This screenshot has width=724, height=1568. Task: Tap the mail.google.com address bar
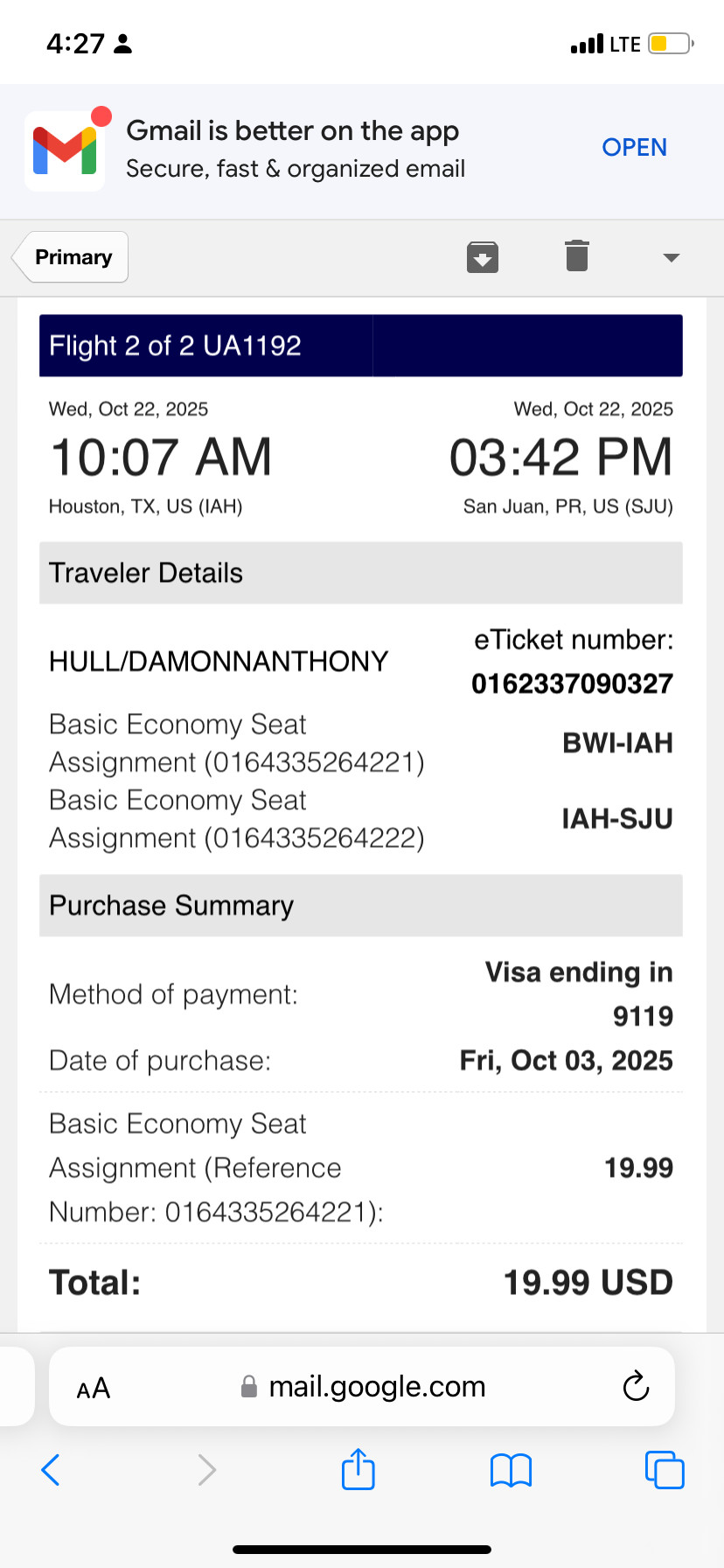363,1387
